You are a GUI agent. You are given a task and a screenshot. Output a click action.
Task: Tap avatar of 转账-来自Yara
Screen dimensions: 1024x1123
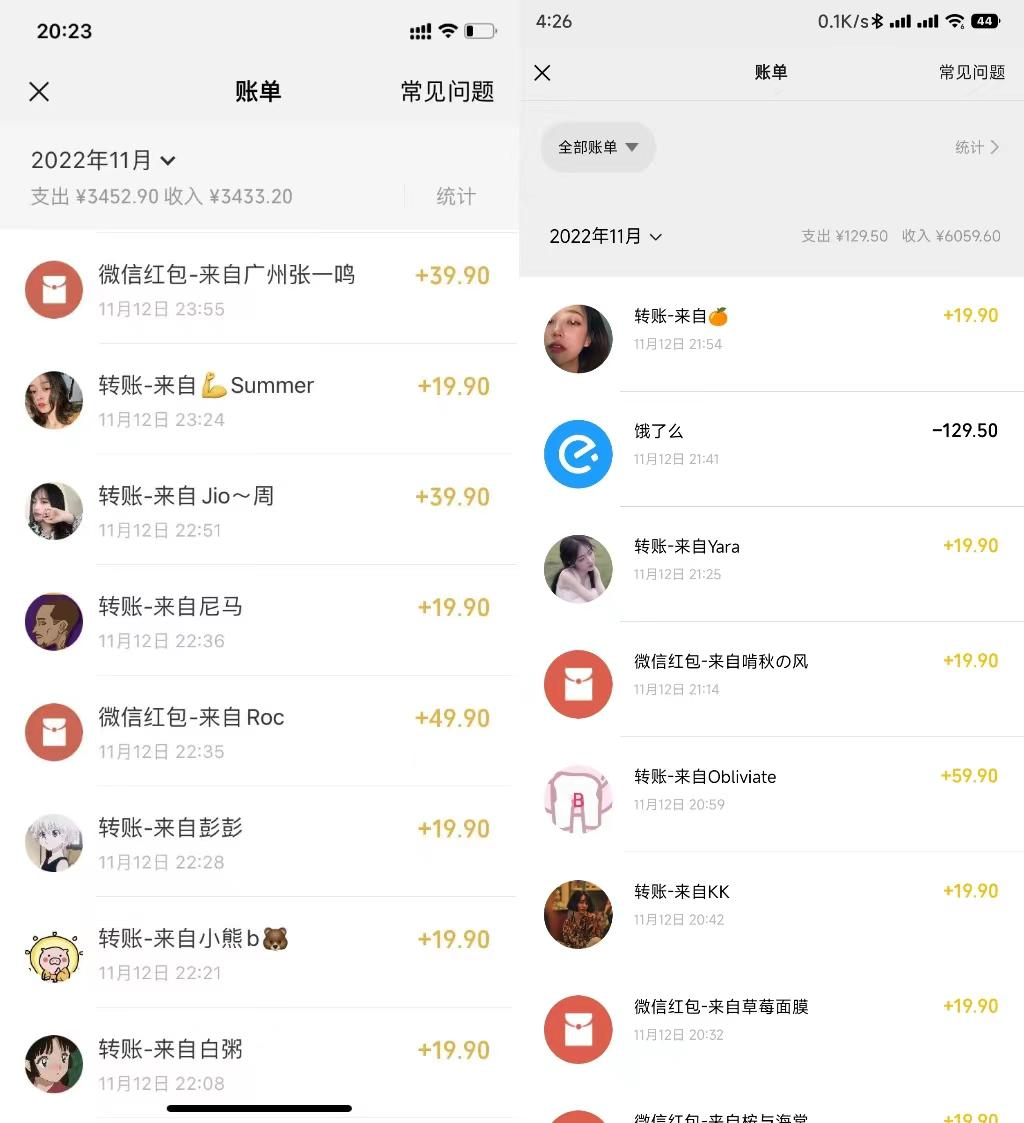click(x=578, y=569)
